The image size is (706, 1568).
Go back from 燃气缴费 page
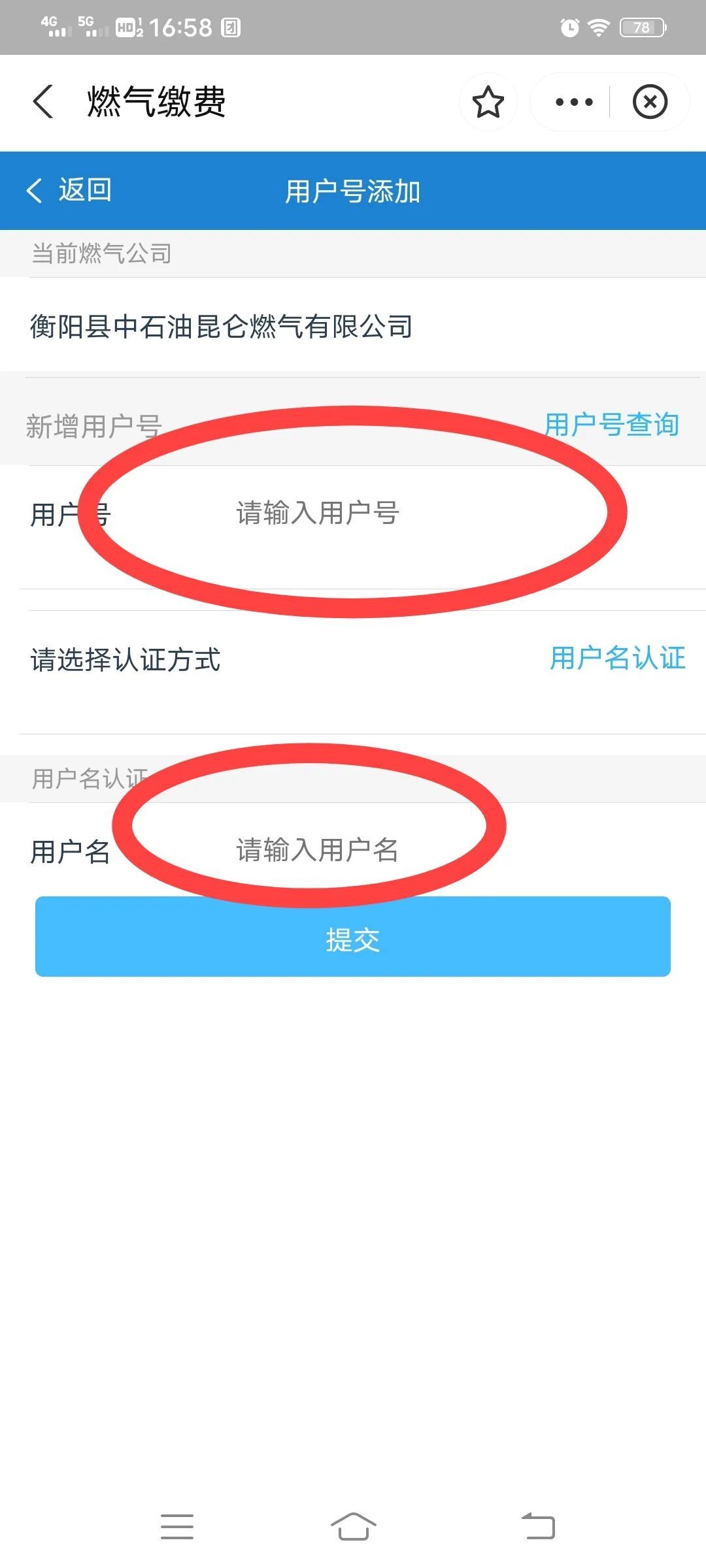coord(43,102)
